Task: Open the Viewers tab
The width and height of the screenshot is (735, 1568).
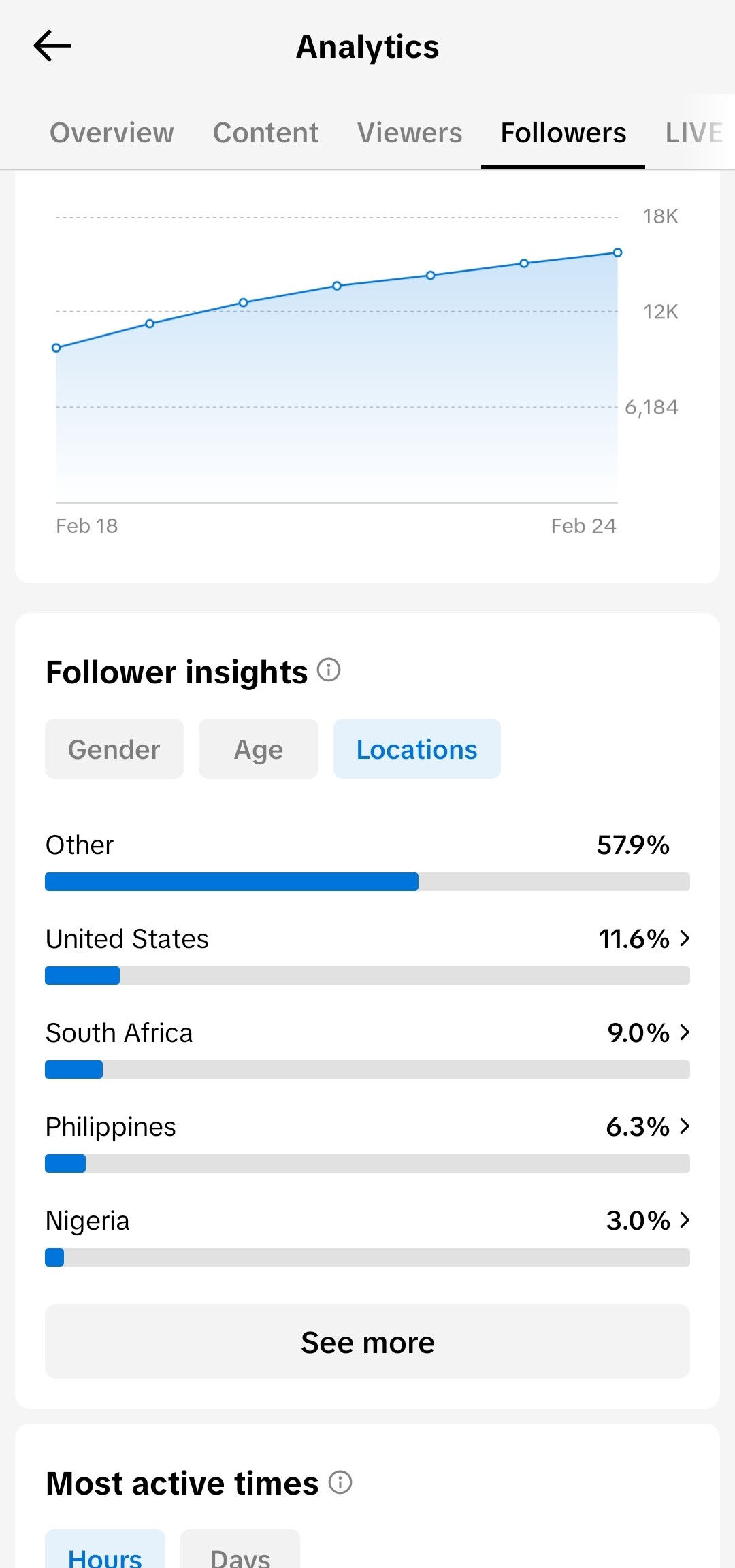Action: click(410, 133)
